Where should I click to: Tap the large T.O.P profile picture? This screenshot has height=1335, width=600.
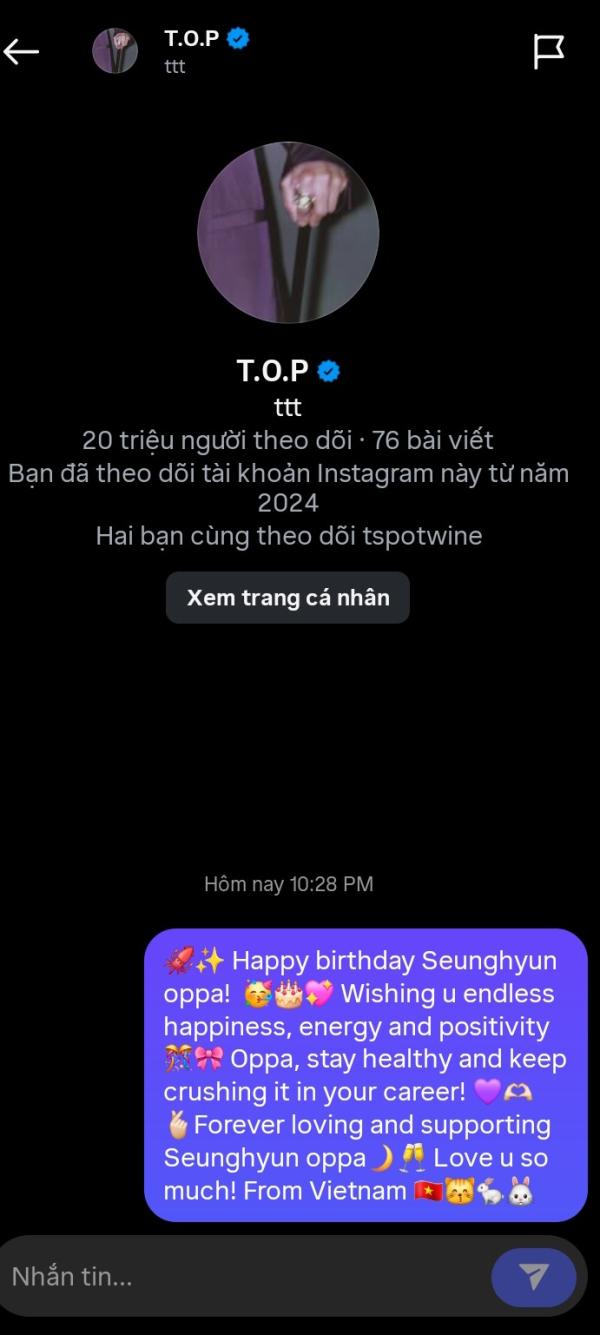pyautogui.click(x=288, y=232)
